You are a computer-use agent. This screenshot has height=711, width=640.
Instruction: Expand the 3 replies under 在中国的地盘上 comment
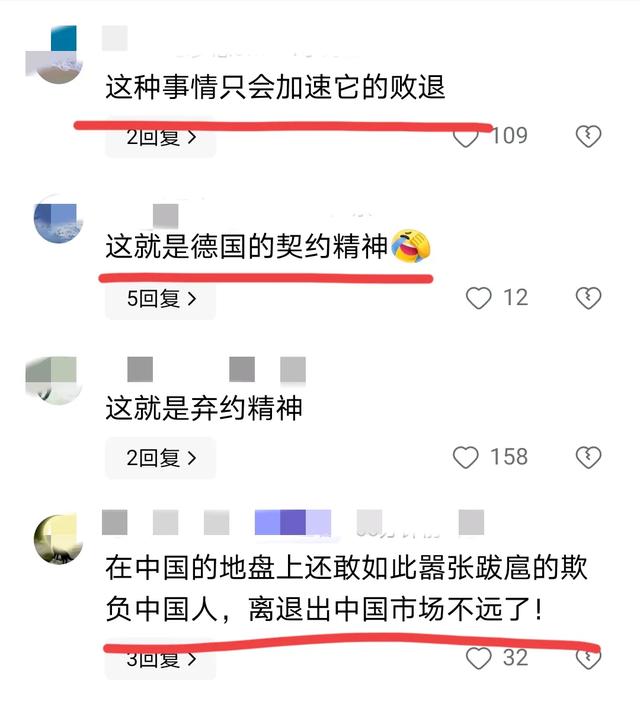pos(160,660)
